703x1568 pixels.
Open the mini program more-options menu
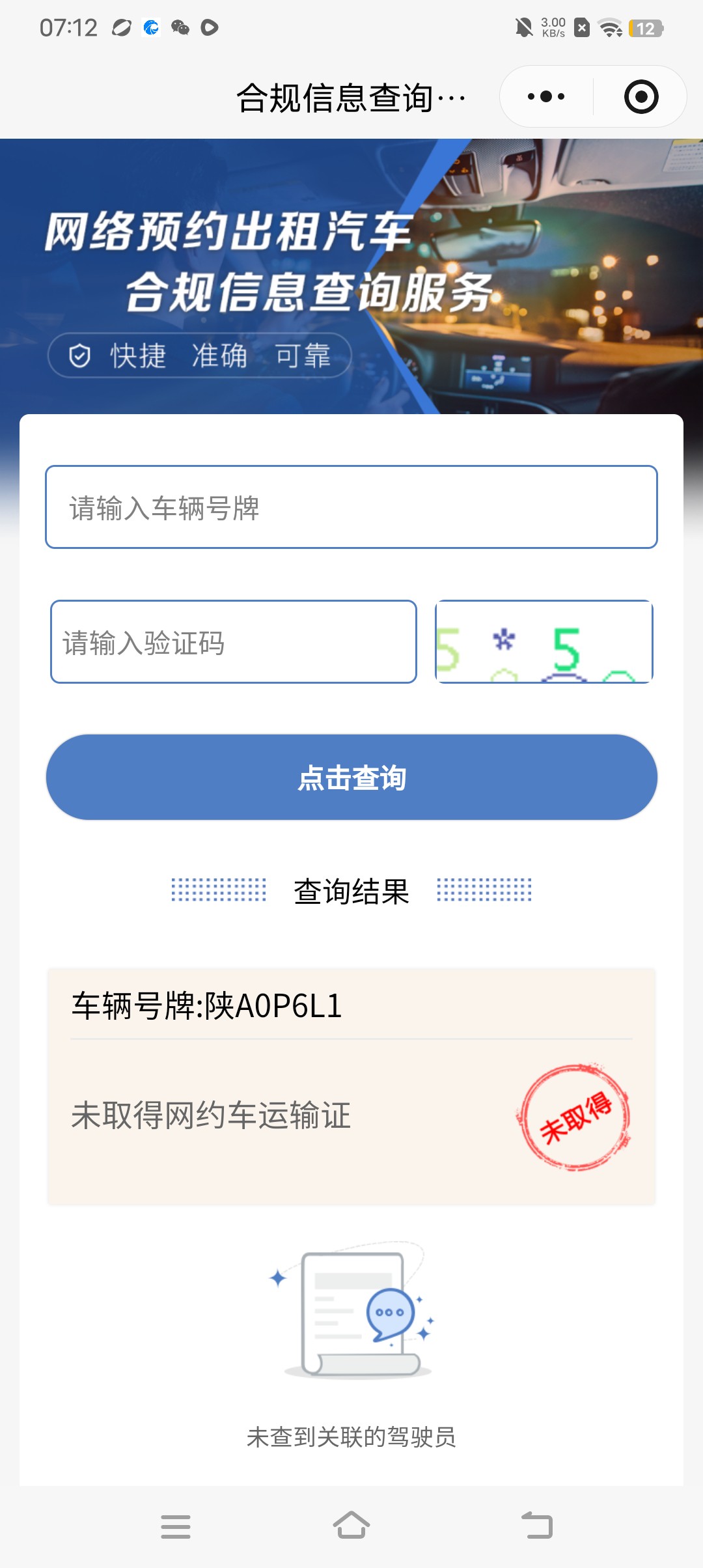coord(546,97)
